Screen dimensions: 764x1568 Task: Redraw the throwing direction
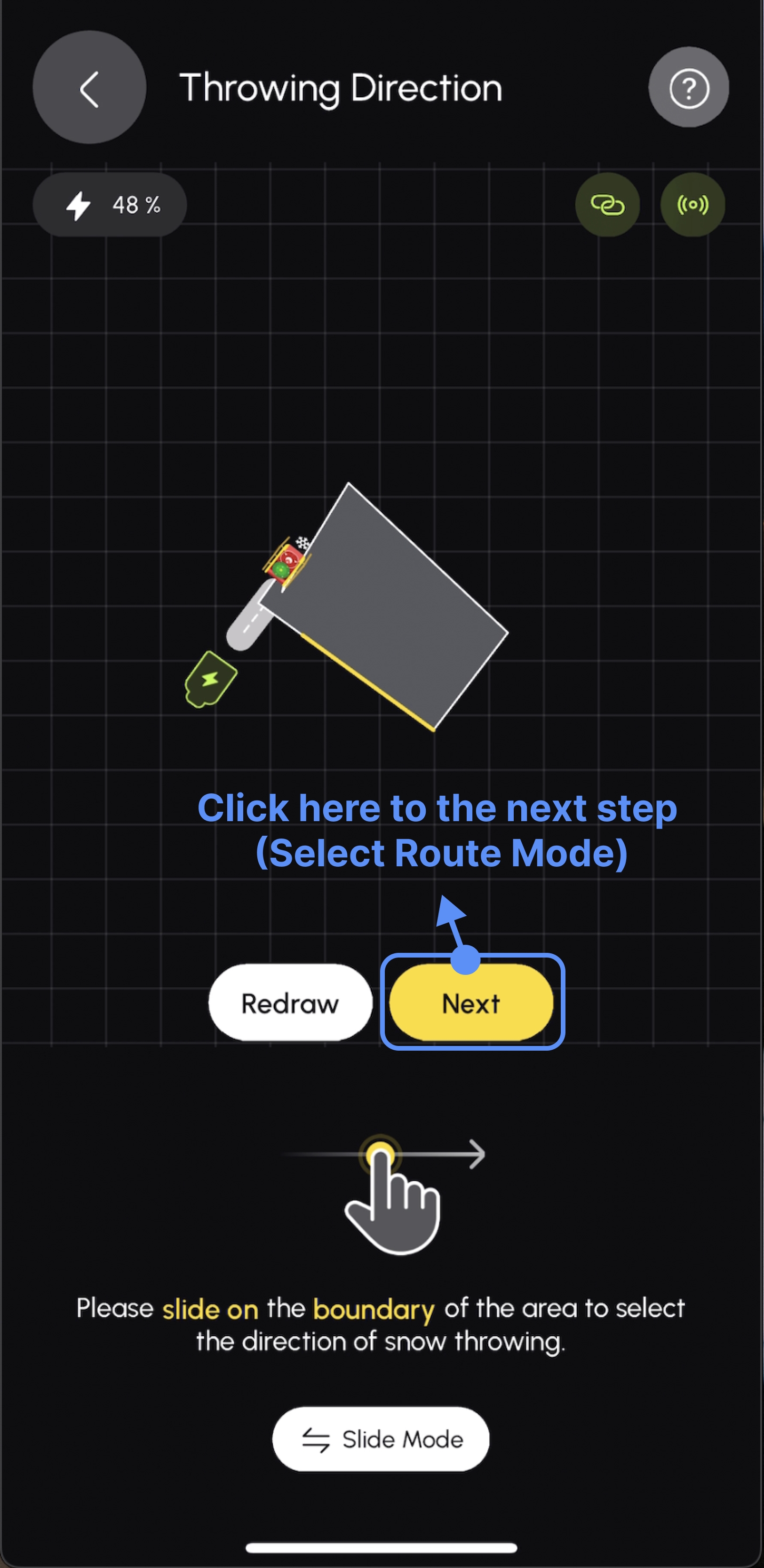click(x=290, y=1003)
